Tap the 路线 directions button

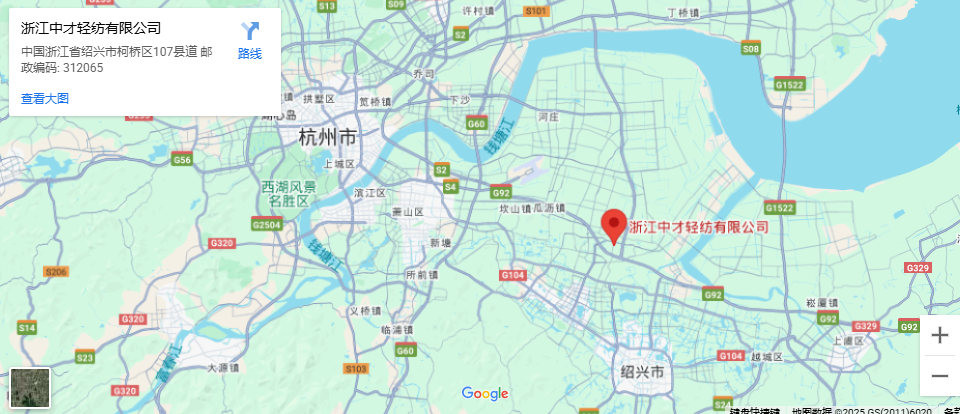click(250, 40)
